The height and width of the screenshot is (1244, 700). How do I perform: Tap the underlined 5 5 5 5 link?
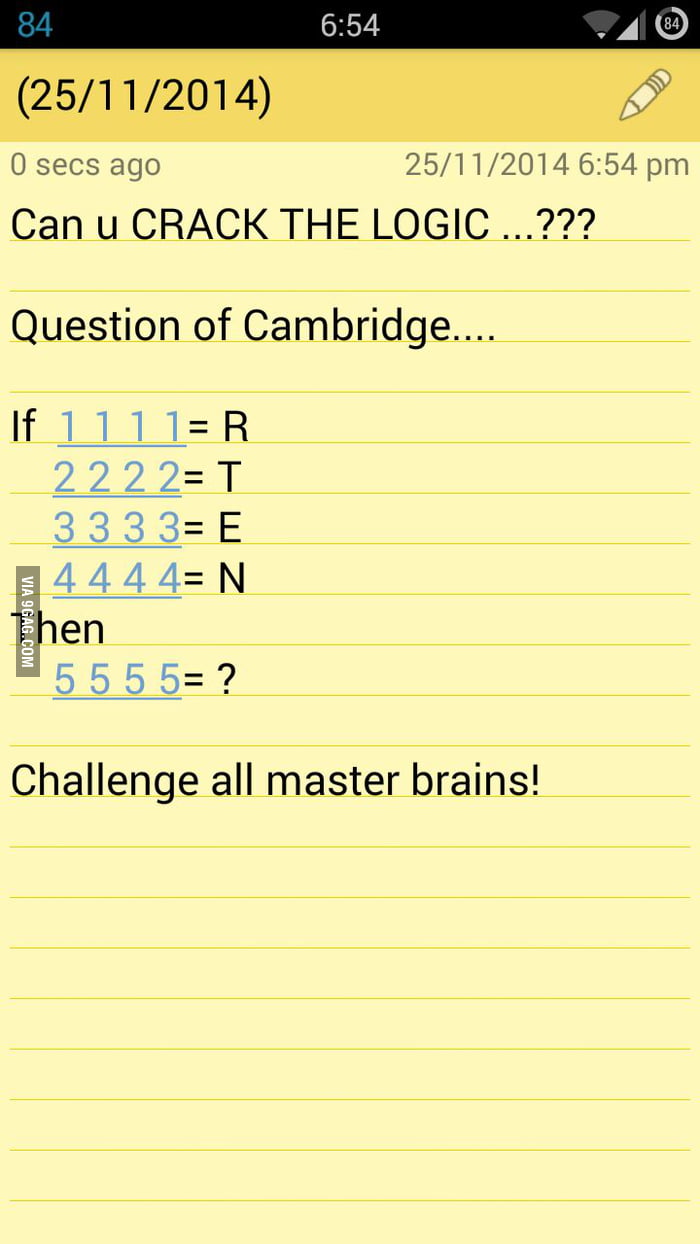[x=117, y=680]
